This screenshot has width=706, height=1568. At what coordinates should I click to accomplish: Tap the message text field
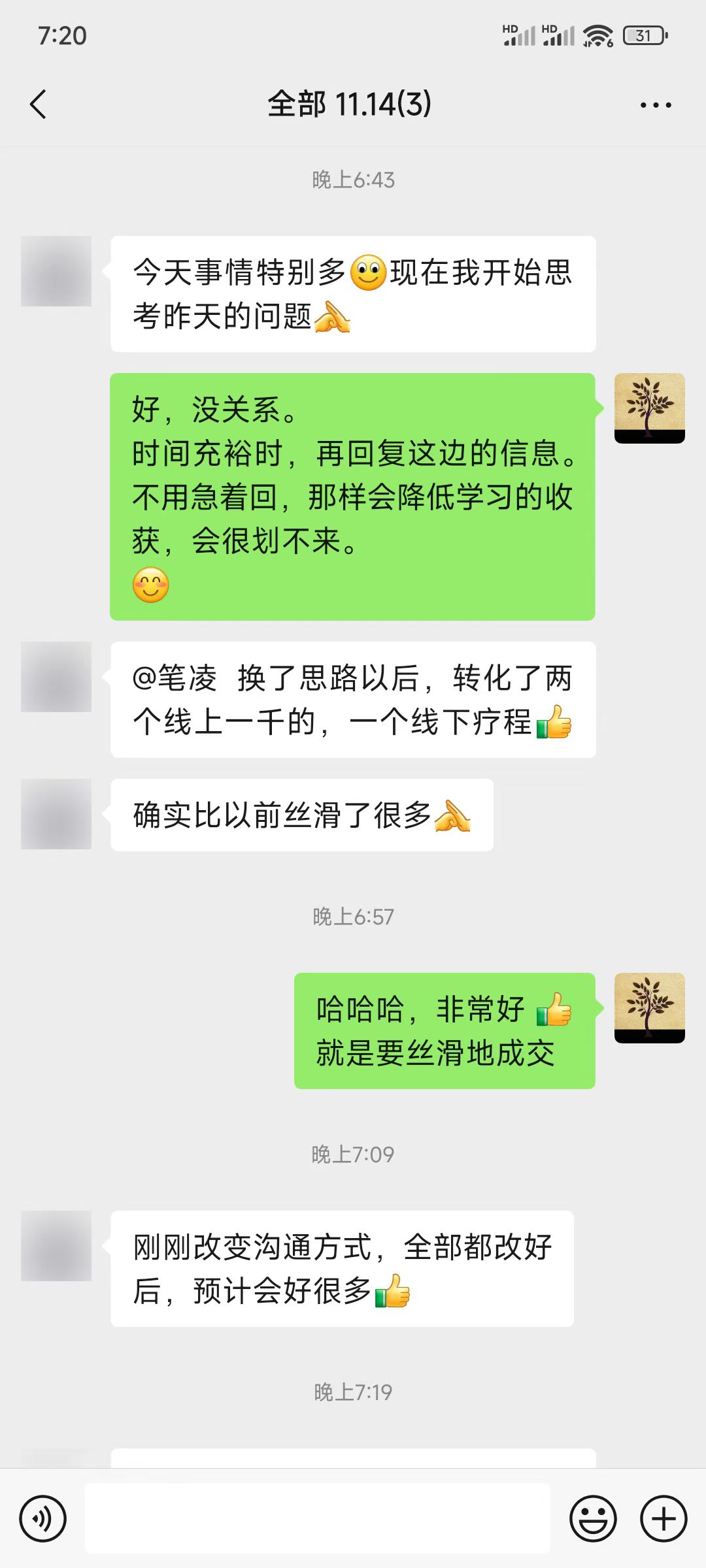[318, 1518]
